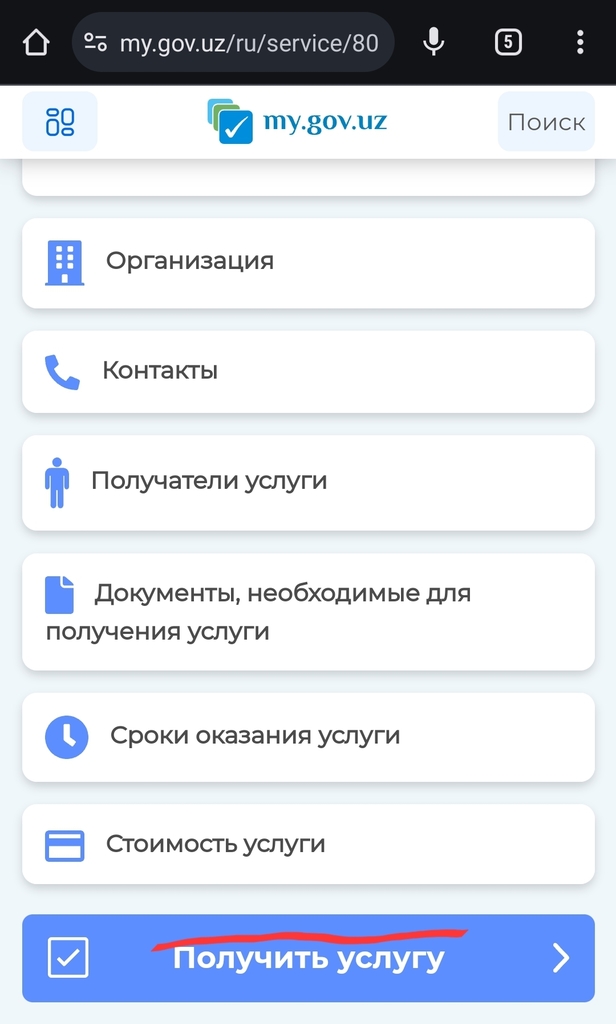Tap the browser home icon
Screen dimensions: 616x1024
36,43
